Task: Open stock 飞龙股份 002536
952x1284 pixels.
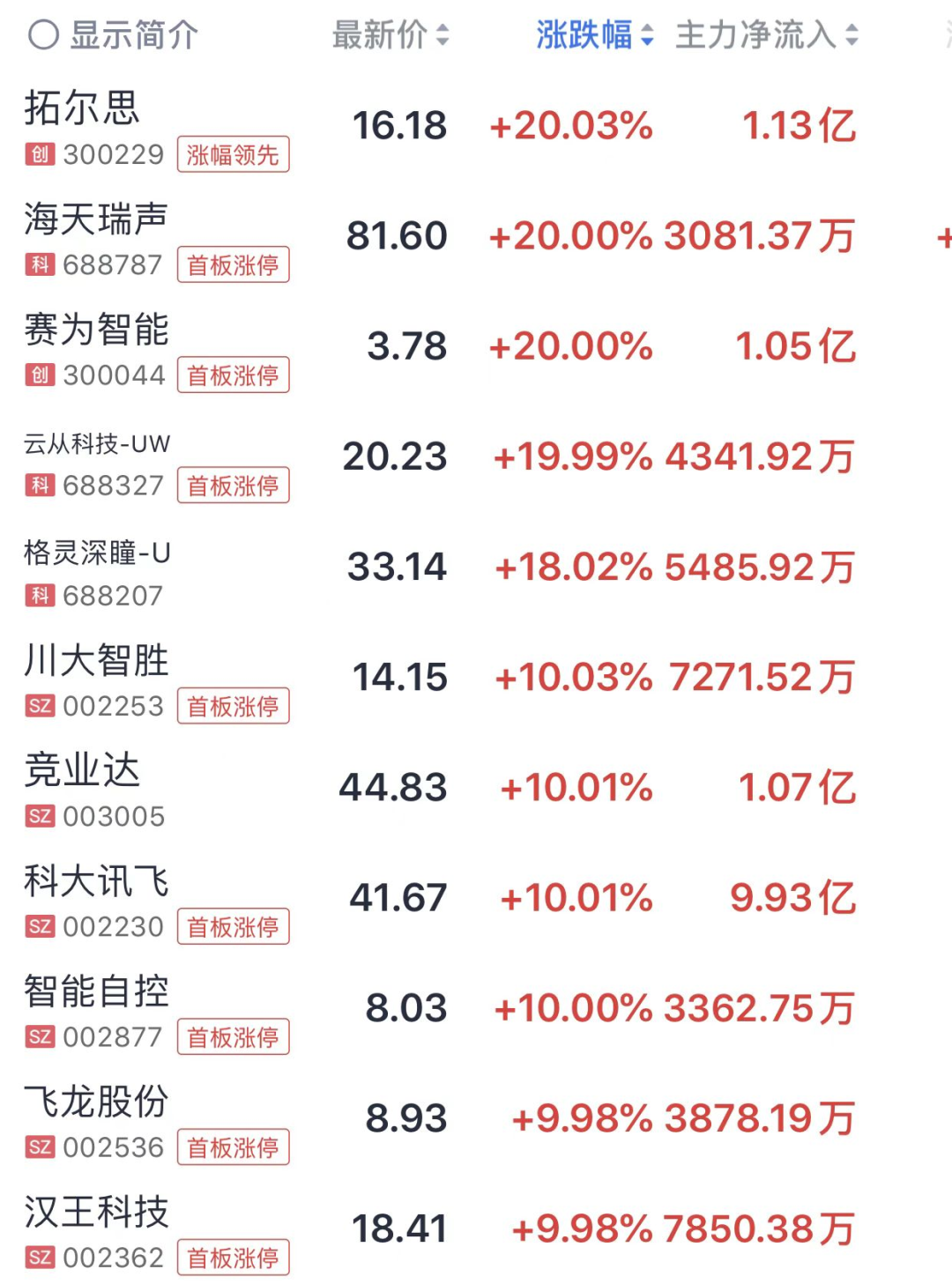Action: pyautogui.click(x=95, y=1102)
